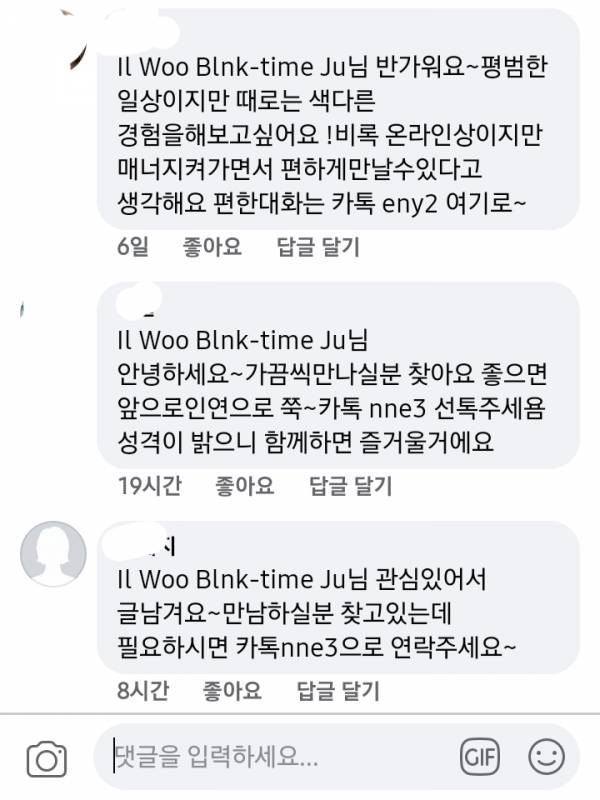Focus the 댓글을 입력하세요 comment field

[x=270, y=757]
